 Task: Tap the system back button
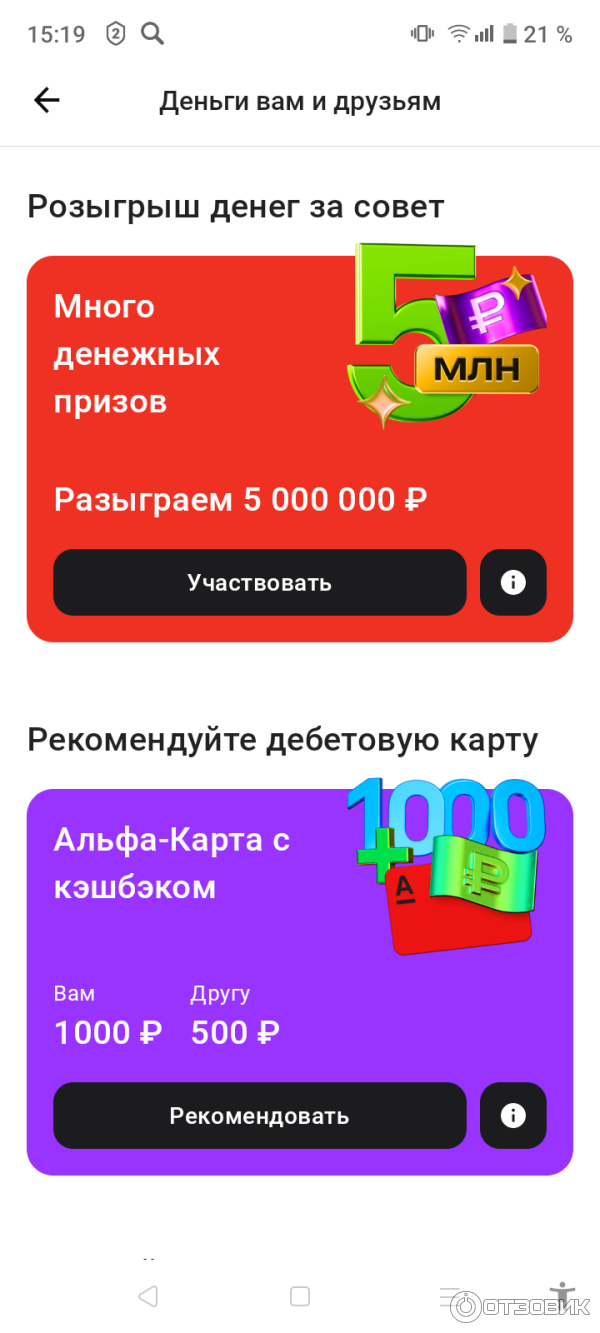pos(148,1296)
